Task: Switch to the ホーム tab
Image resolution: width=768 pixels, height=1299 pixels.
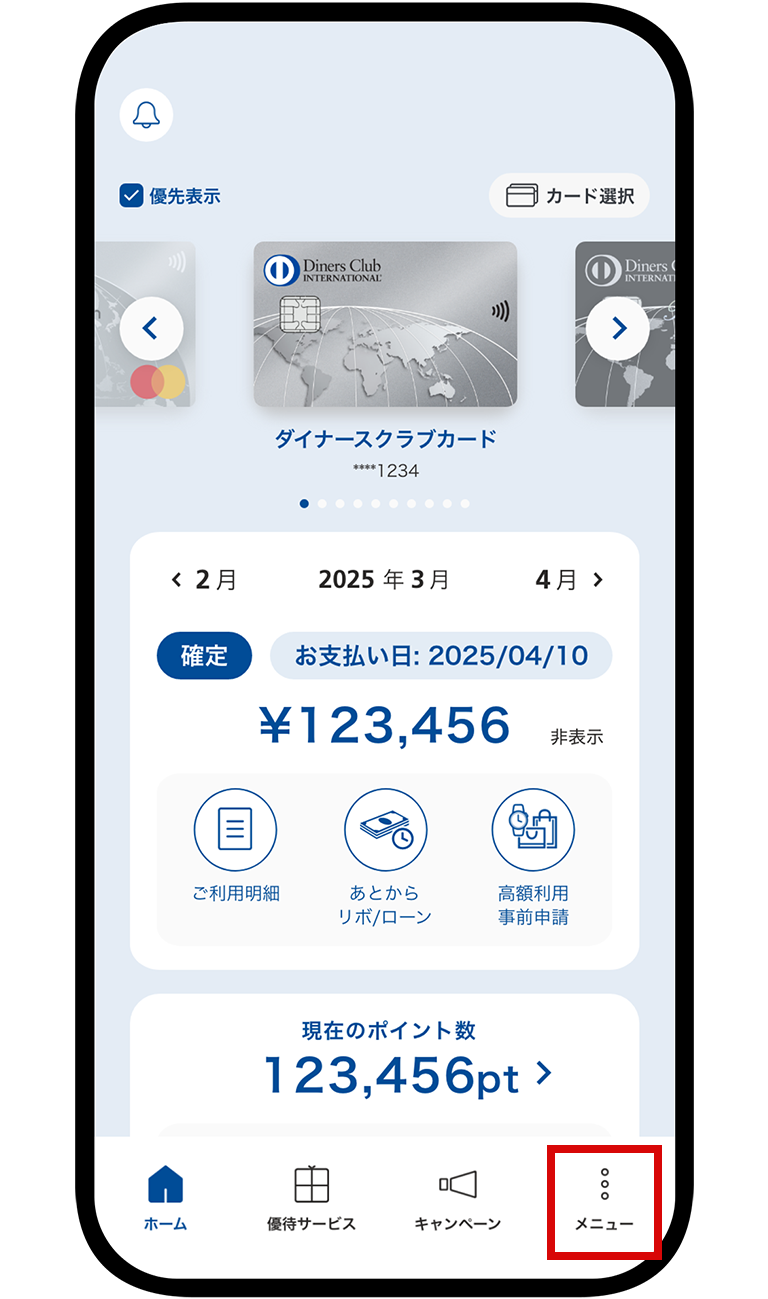Action: tap(165, 1198)
